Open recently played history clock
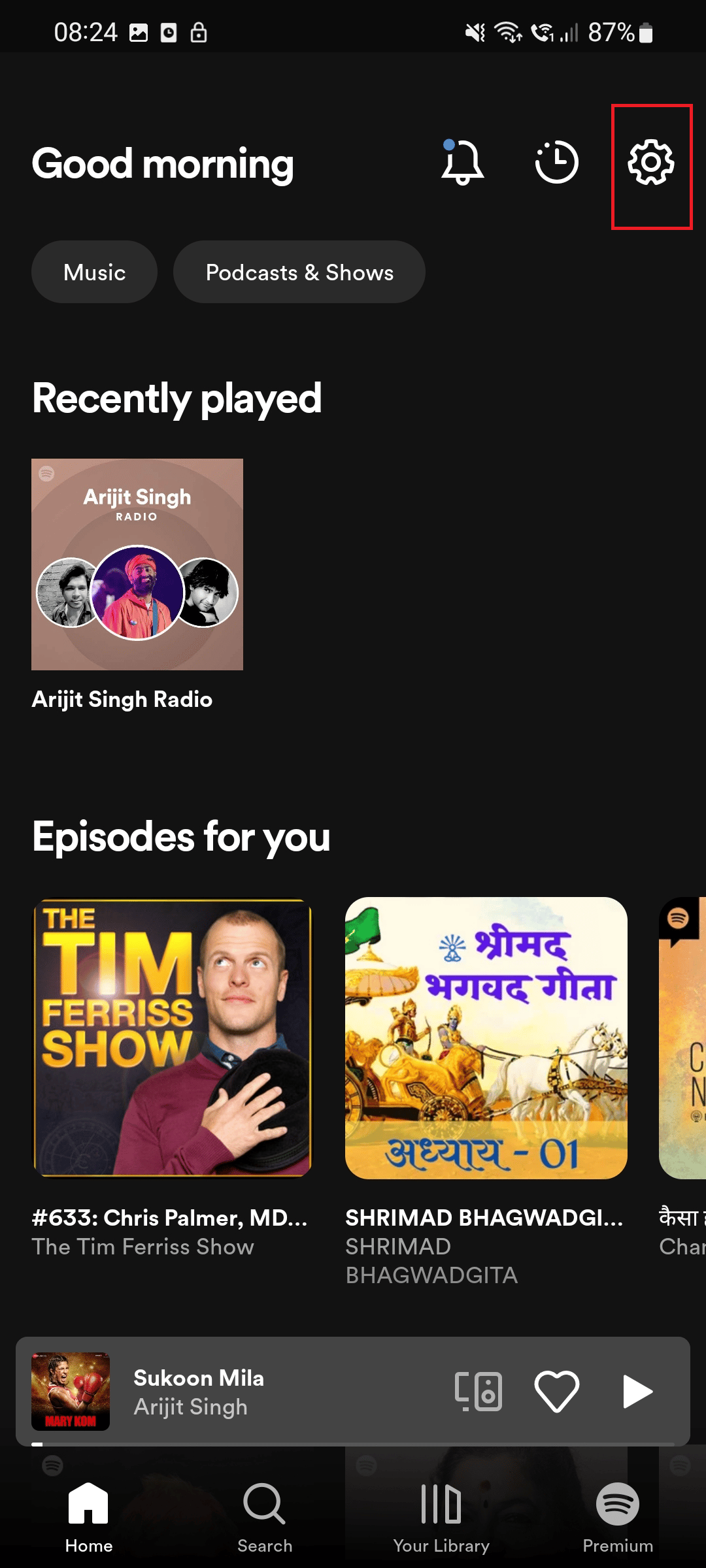 point(556,163)
